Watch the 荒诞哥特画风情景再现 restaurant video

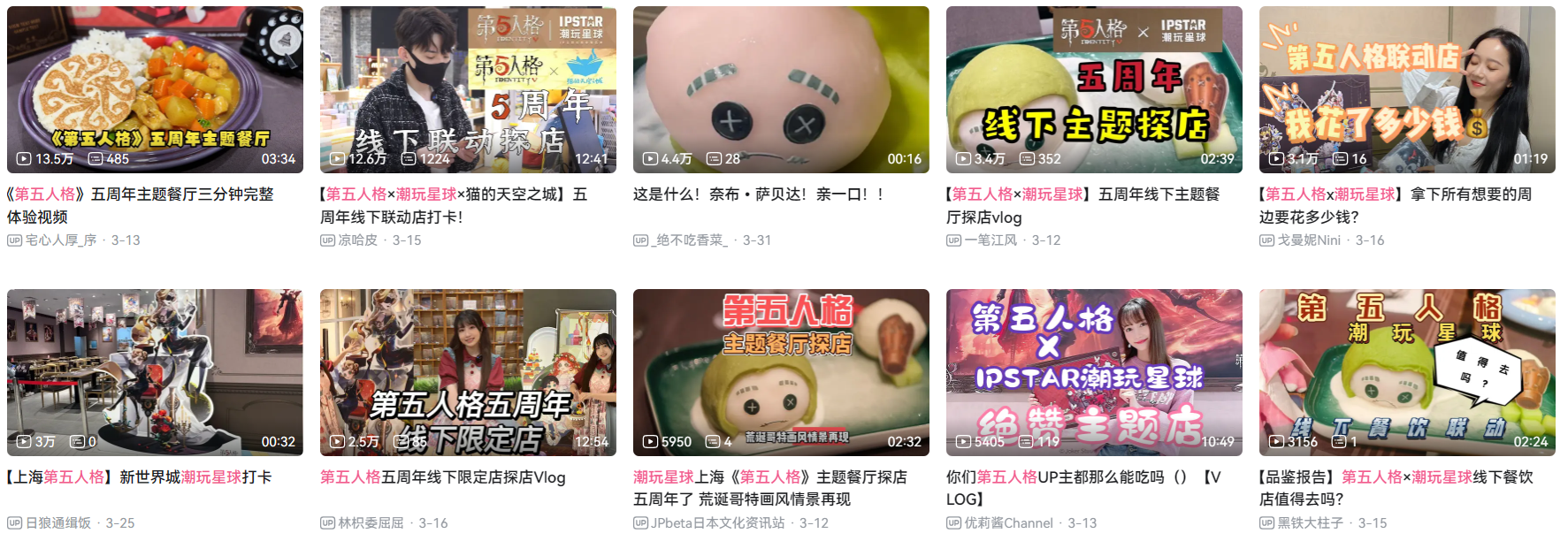click(x=781, y=372)
